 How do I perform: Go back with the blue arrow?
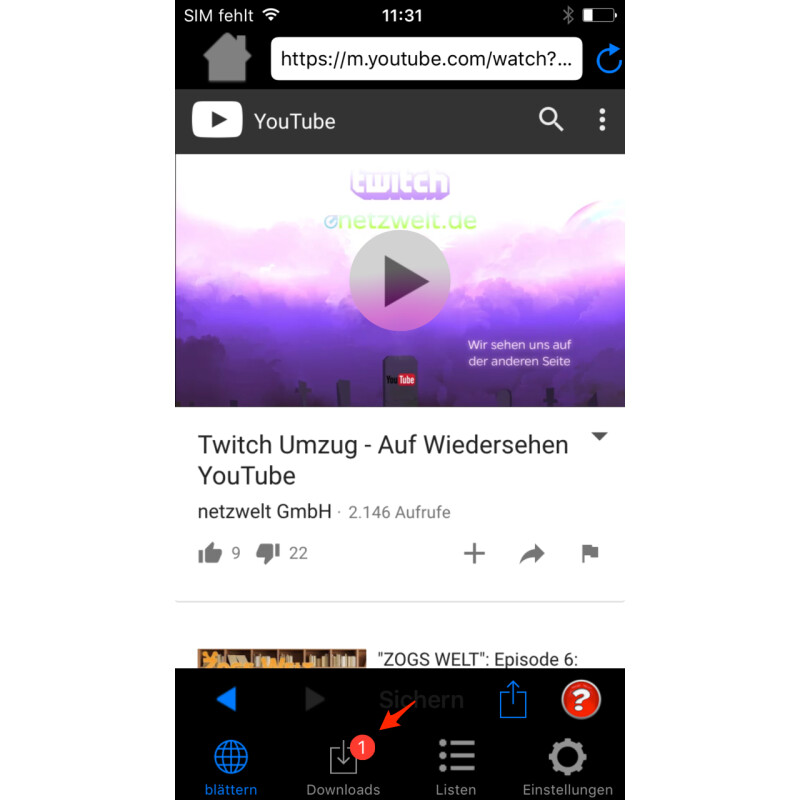[227, 699]
